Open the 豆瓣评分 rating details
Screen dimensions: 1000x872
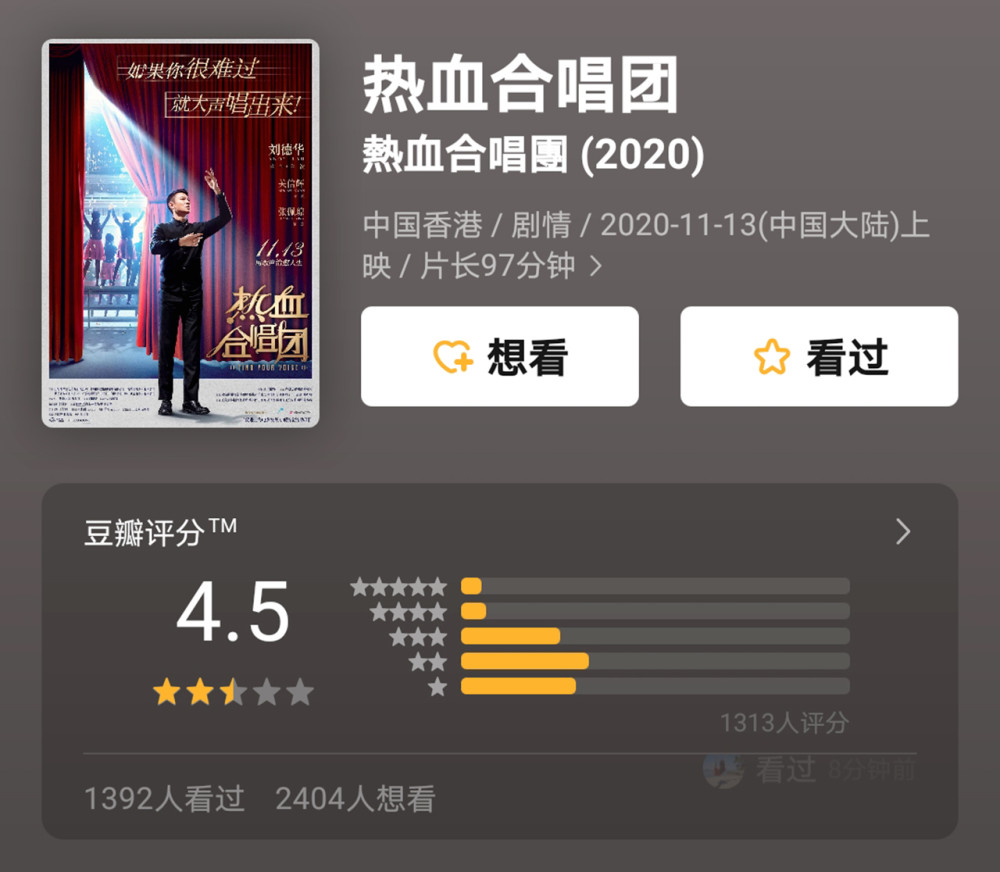[x=902, y=532]
